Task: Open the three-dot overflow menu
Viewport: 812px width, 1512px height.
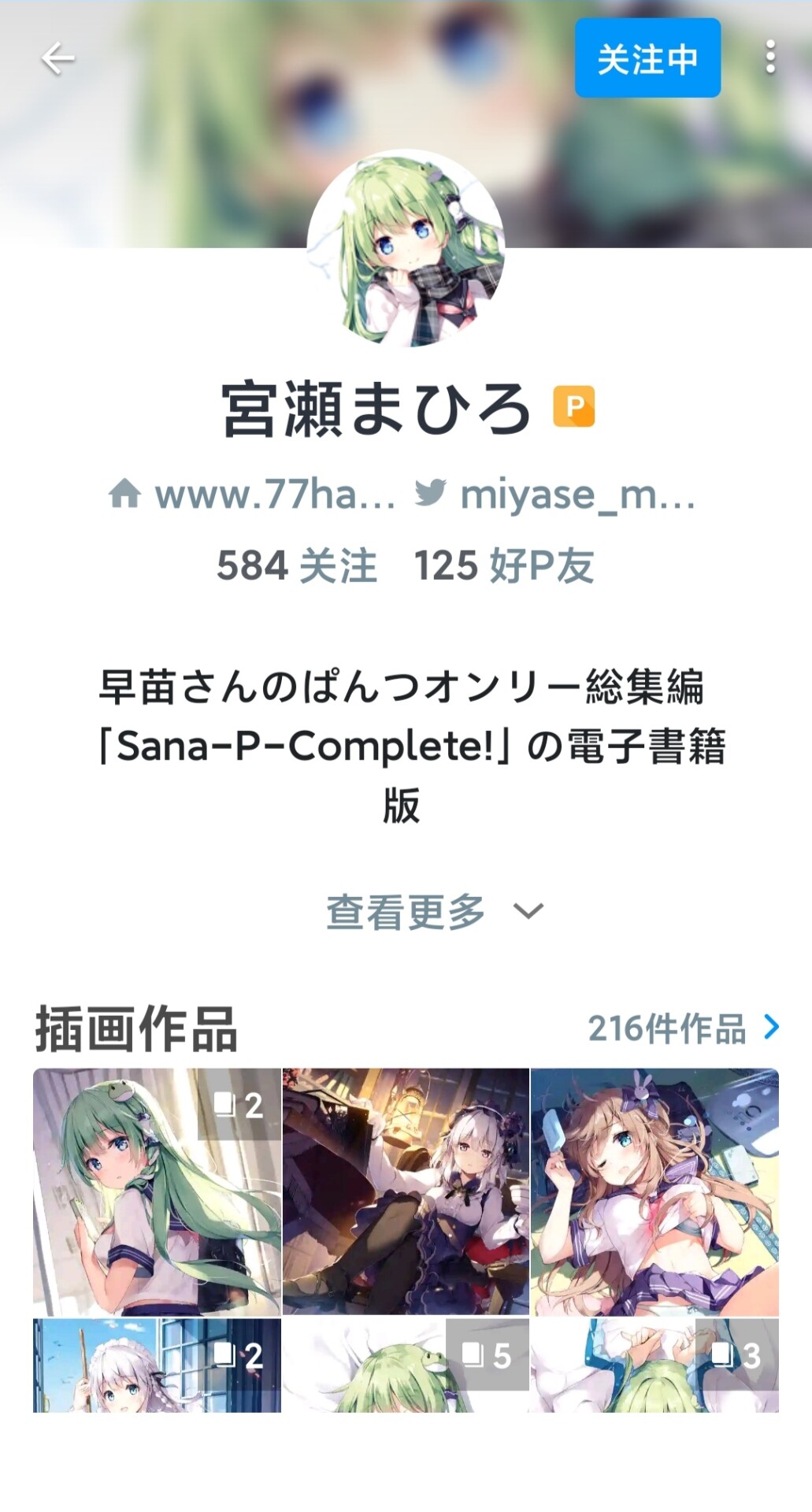Action: point(770,58)
